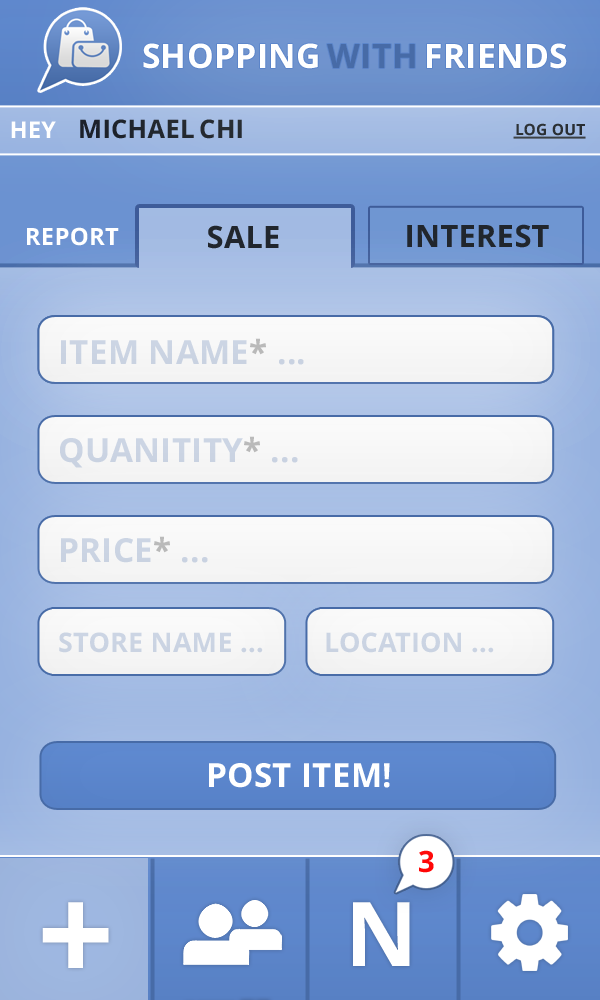Tap the Location field

coord(430,642)
